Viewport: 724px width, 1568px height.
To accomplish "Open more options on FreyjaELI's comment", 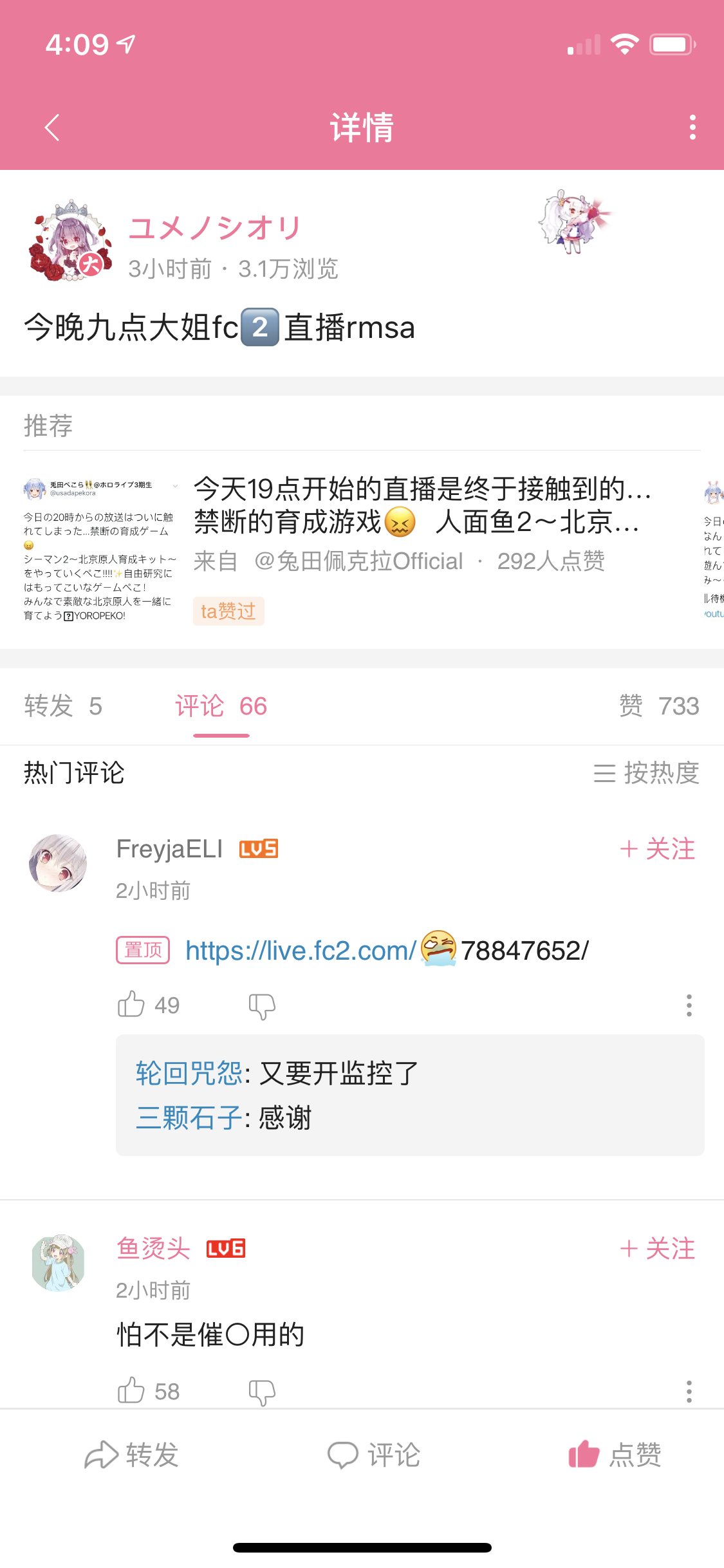I will coord(689,1005).
